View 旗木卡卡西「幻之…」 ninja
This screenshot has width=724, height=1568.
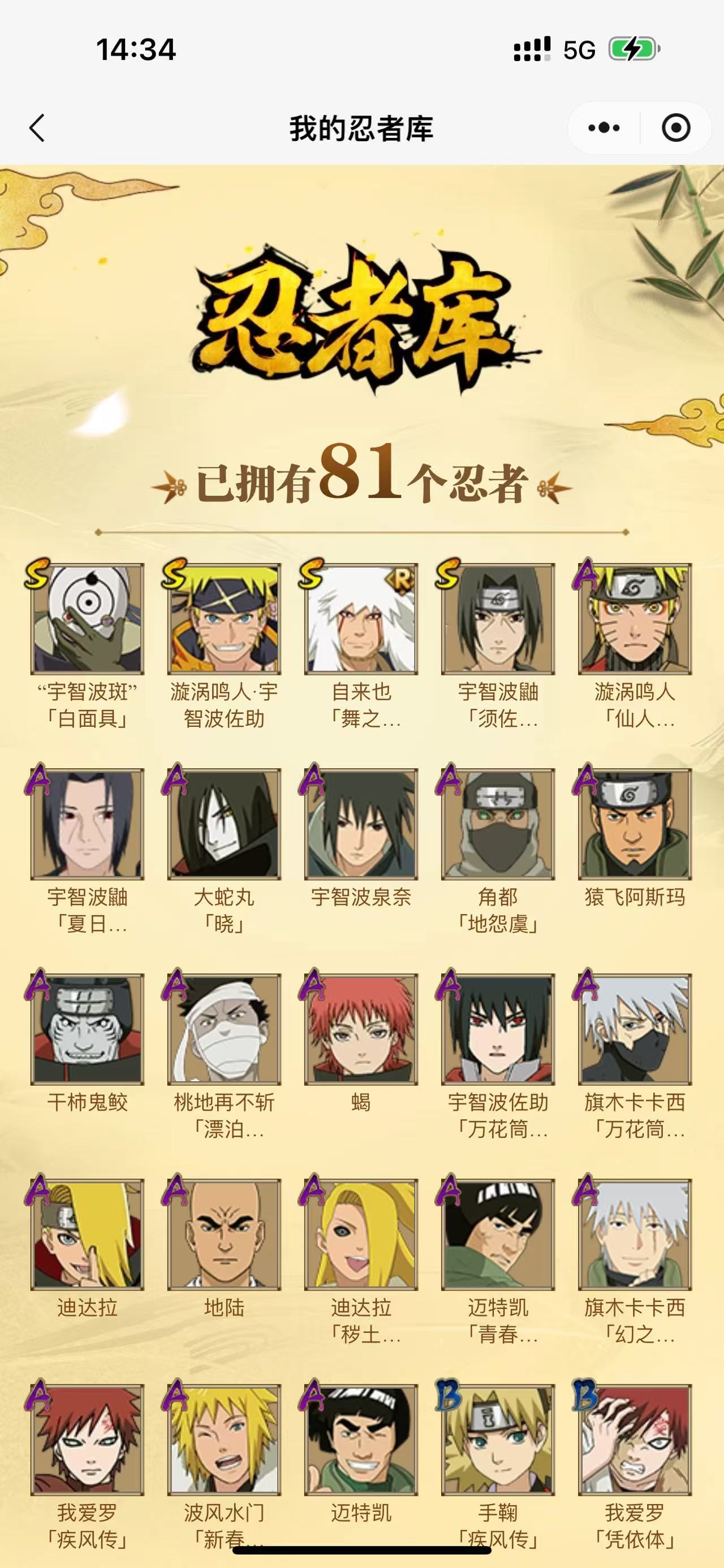(635, 1234)
